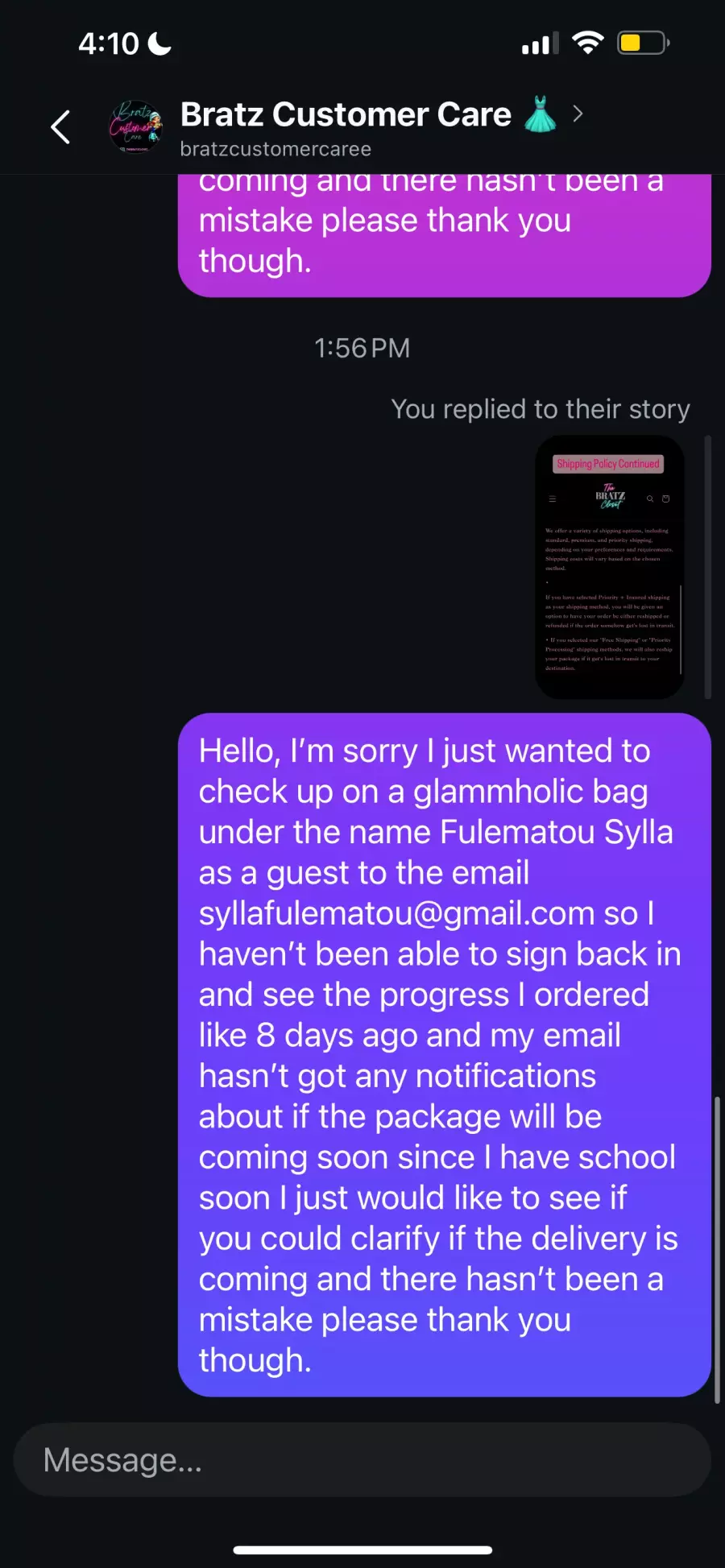This screenshot has width=725, height=1568.
Task: Focus the Message text field
Action: (x=362, y=1460)
